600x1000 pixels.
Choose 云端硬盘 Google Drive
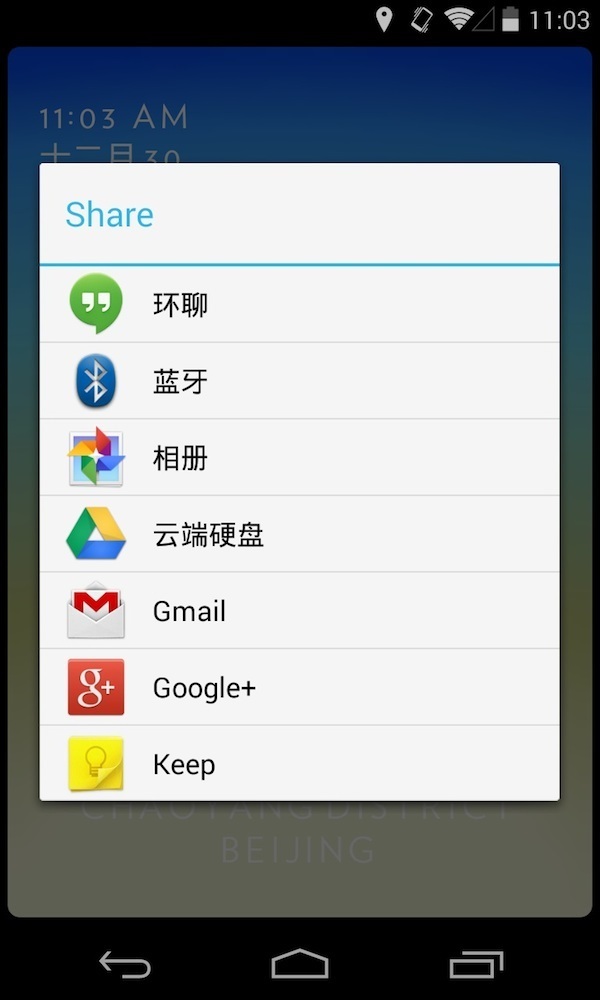[298, 535]
